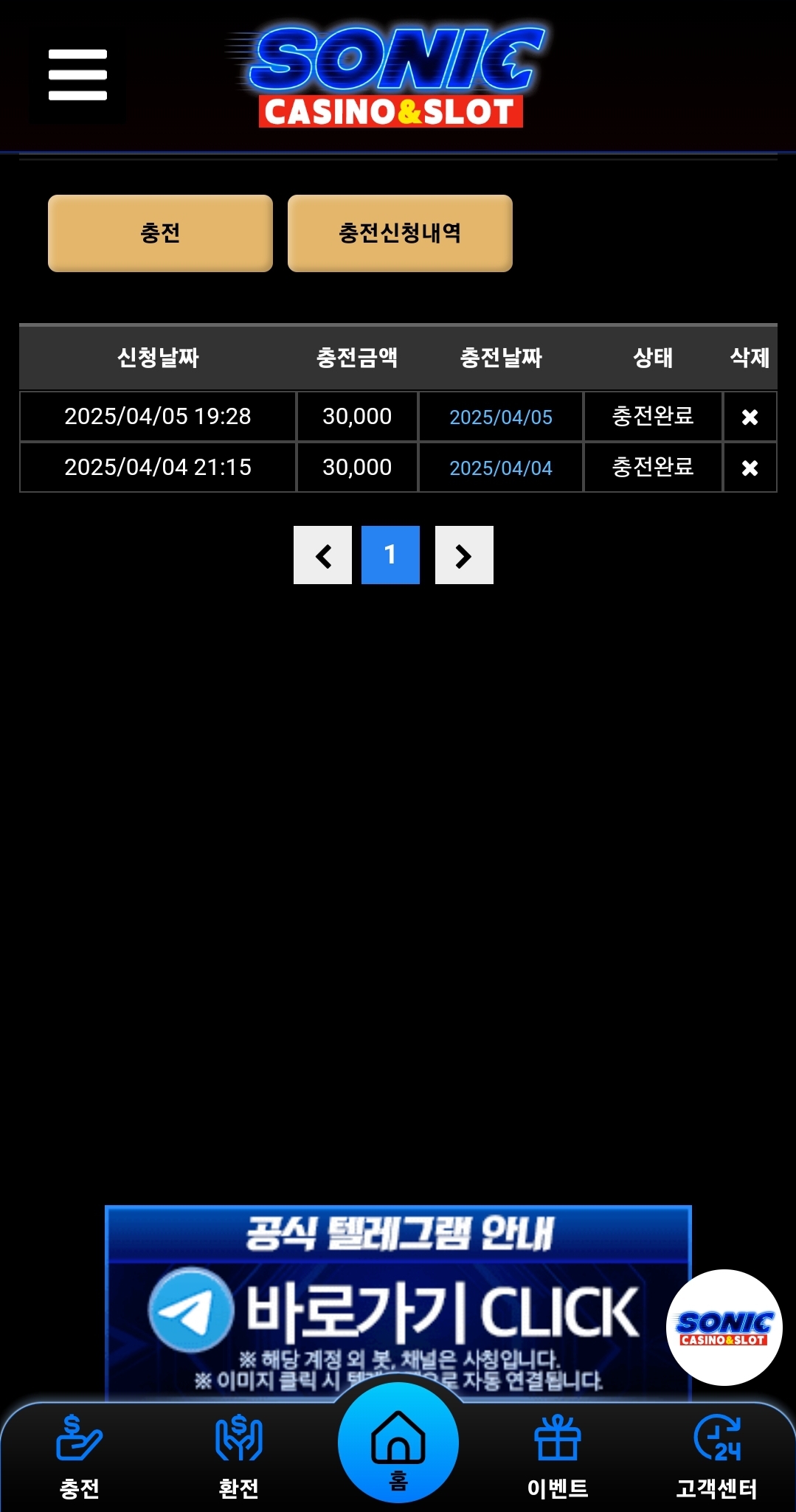
Task: Go to the next page arrow
Action: click(x=464, y=555)
